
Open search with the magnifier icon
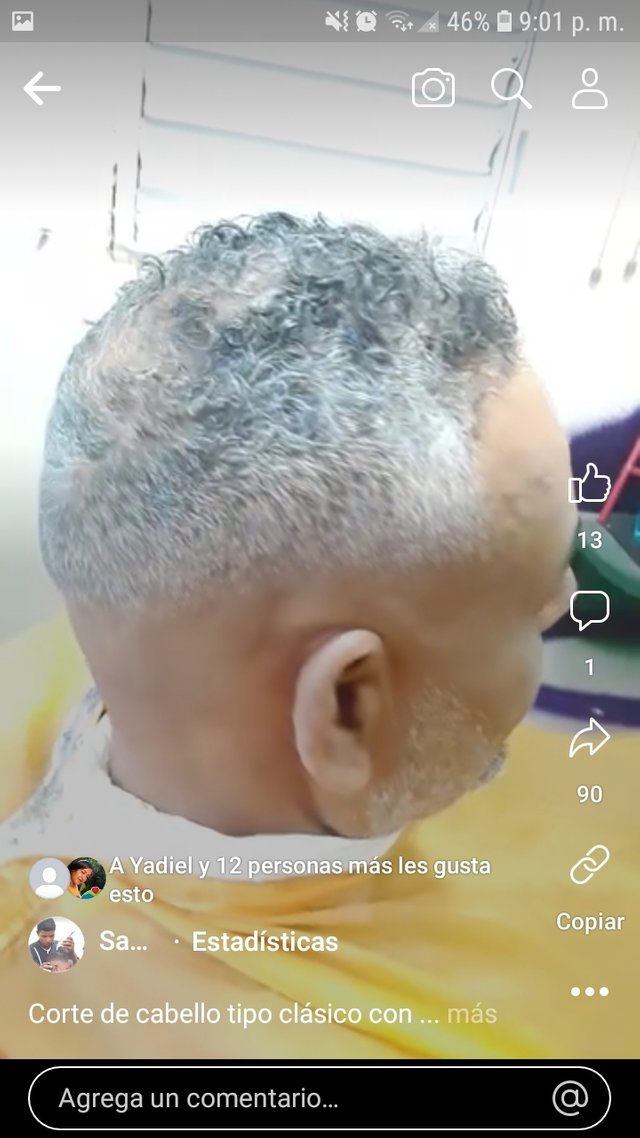[511, 89]
